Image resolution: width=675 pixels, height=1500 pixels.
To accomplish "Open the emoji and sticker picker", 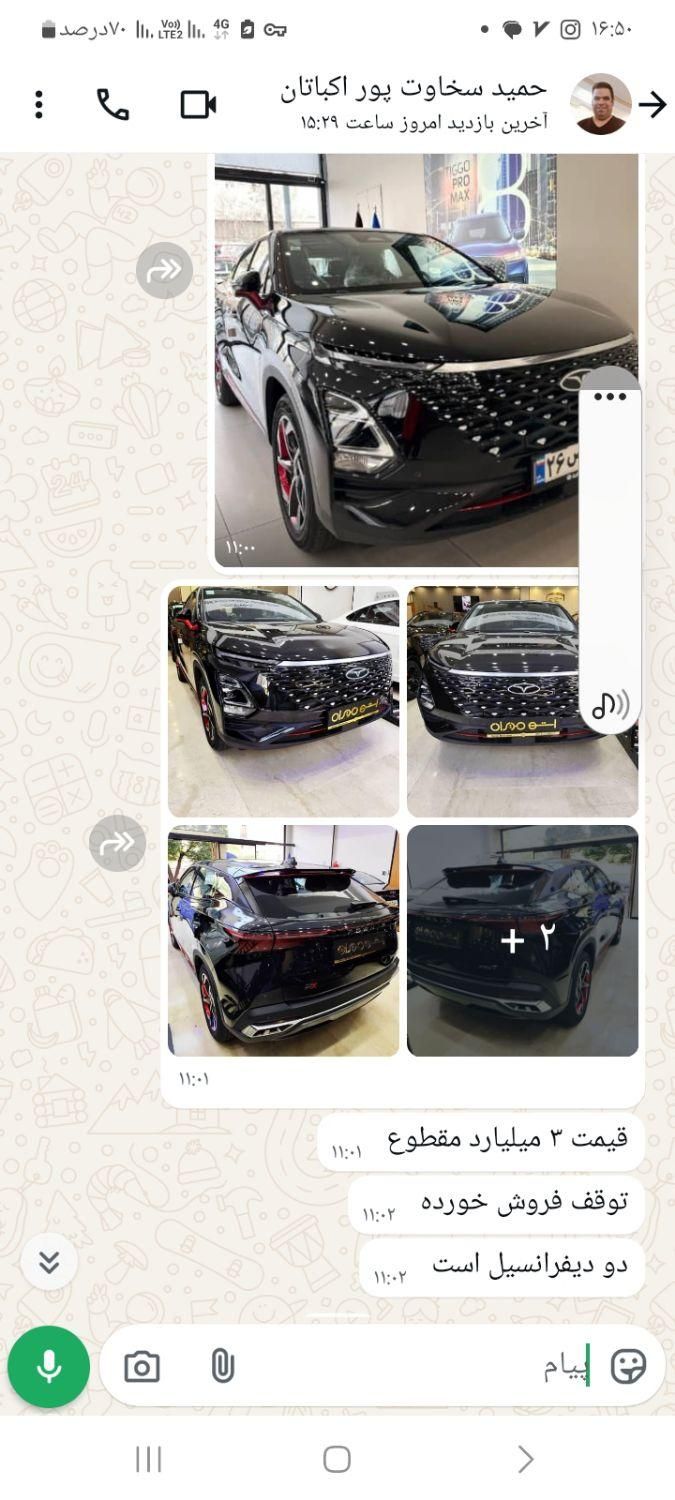I will tap(628, 1366).
